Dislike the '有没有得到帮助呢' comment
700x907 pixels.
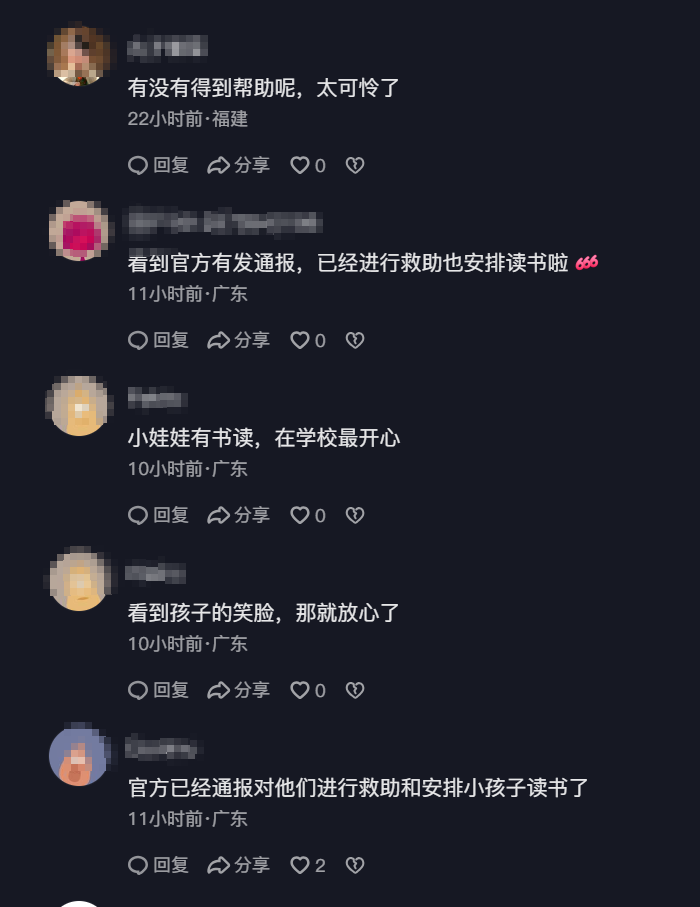pyautogui.click(x=354, y=166)
